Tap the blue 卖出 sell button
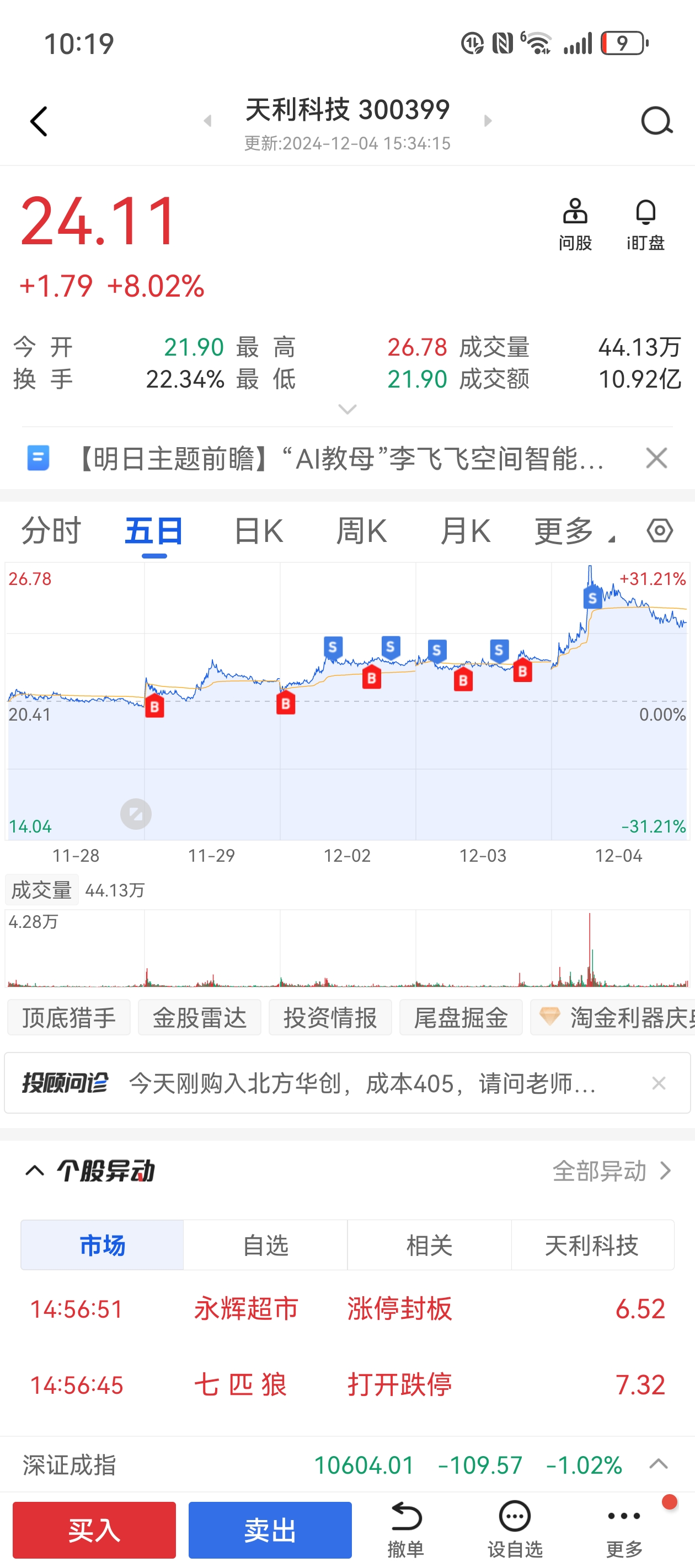 270,1529
